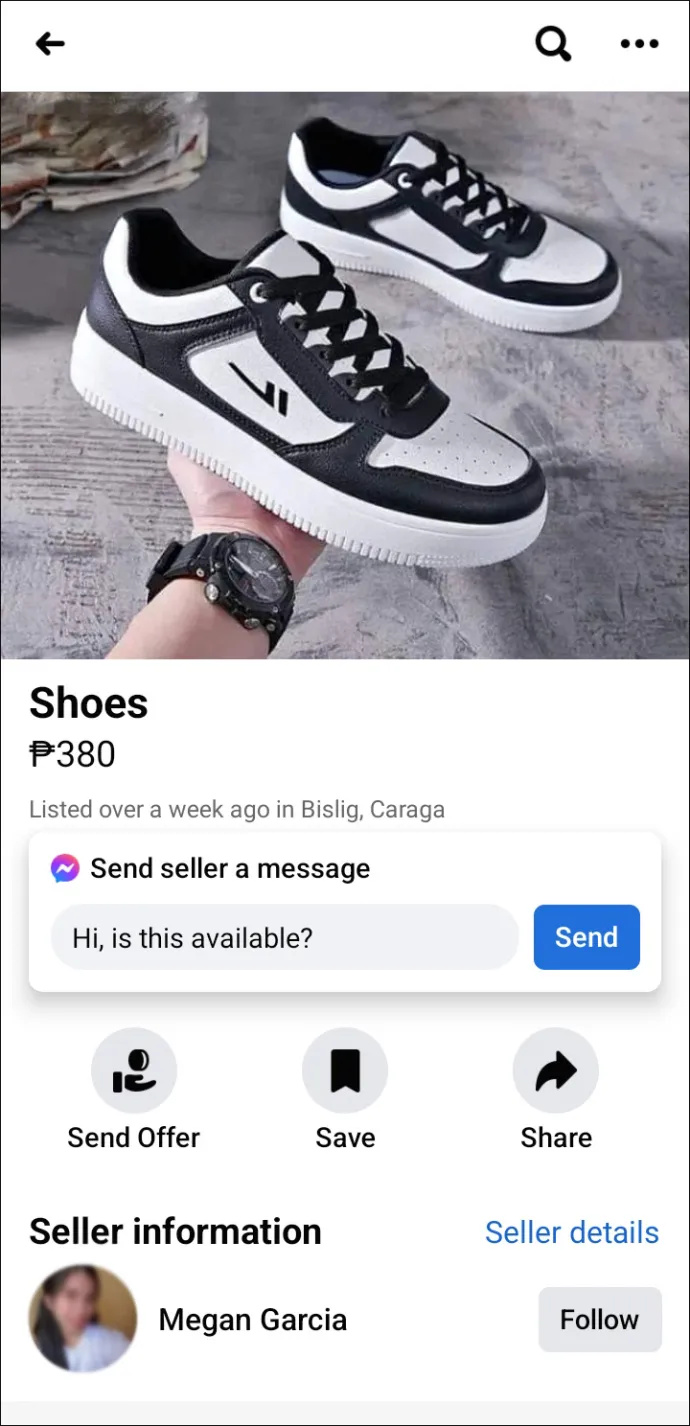This screenshot has height=1426, width=690.
Task: Open the search magnifier icon
Action: [553, 43]
